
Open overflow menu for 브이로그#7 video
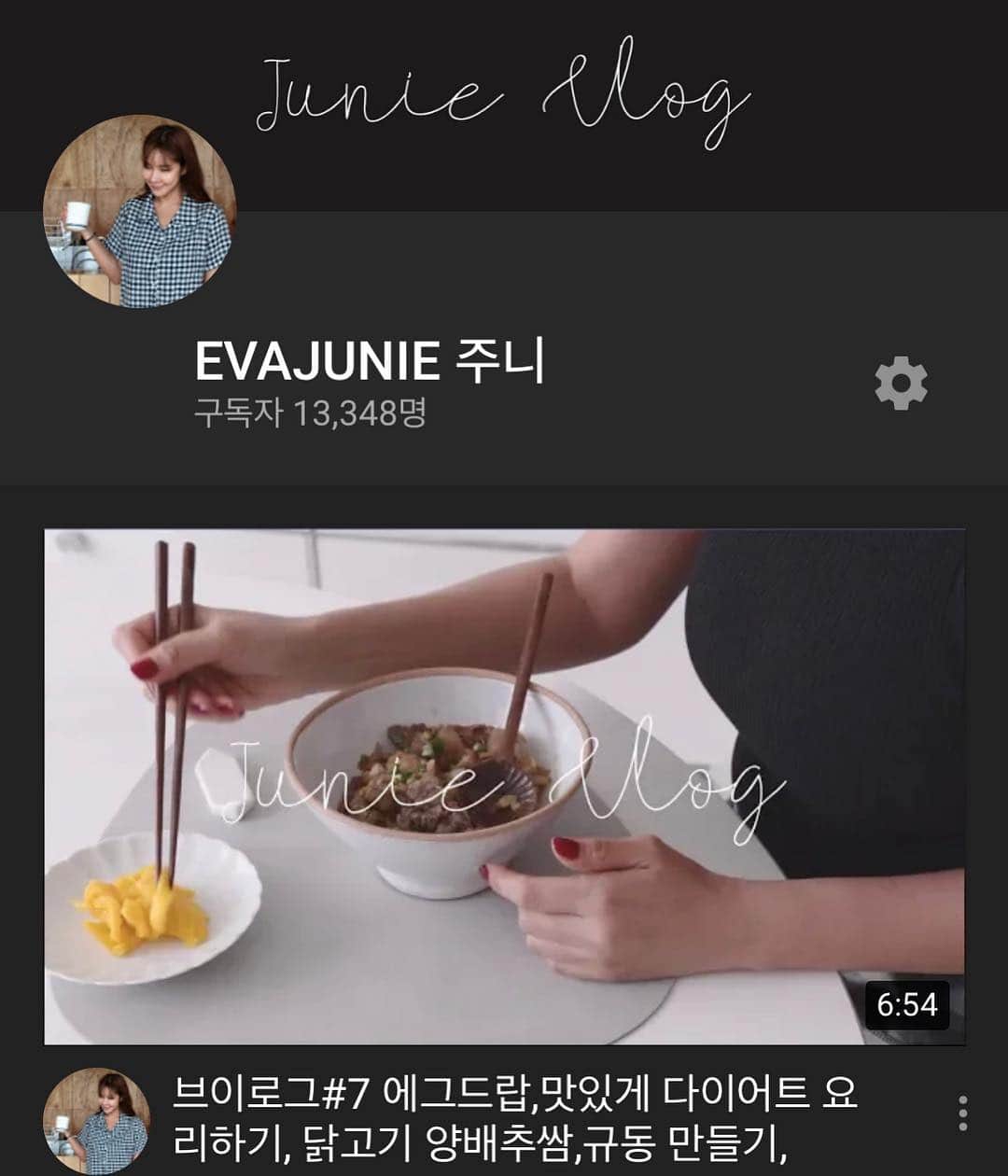(962, 1113)
